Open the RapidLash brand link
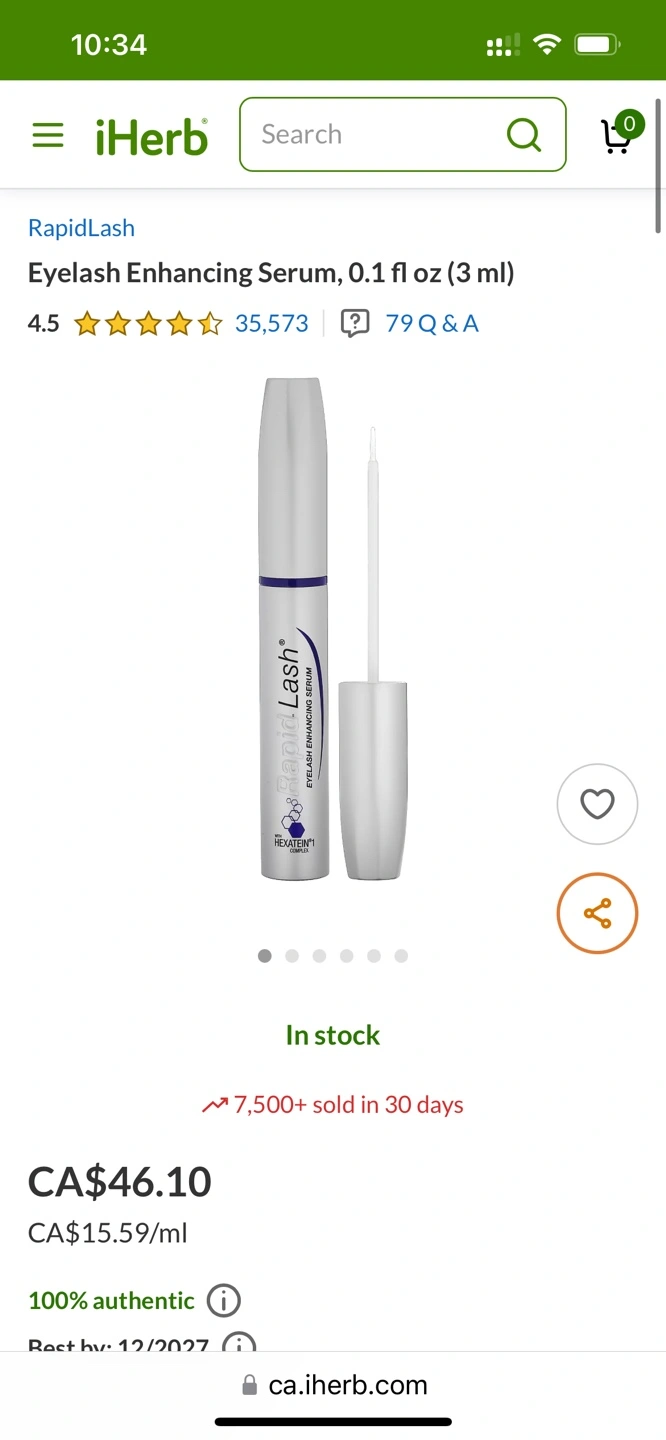The height and width of the screenshot is (1440, 666). (81, 228)
